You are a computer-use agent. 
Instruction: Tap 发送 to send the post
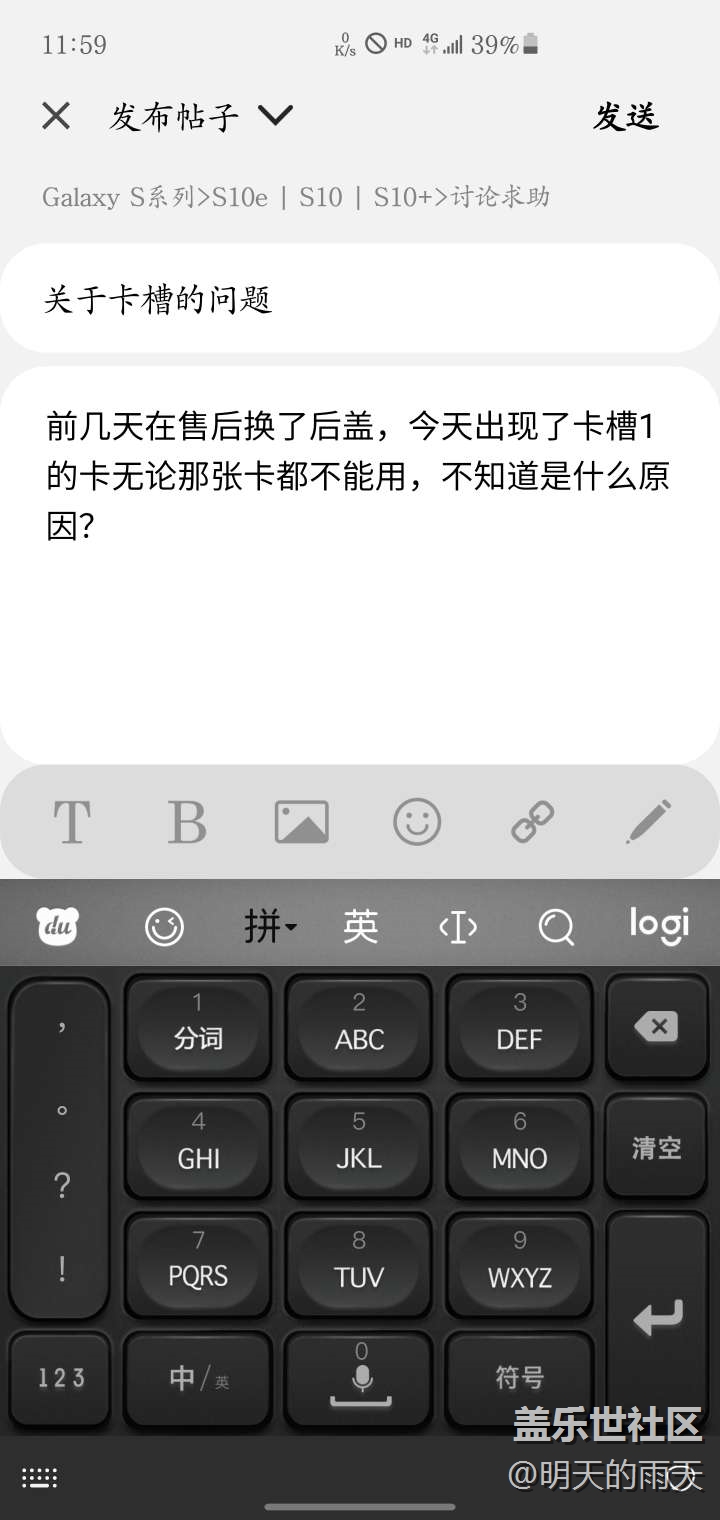point(626,117)
